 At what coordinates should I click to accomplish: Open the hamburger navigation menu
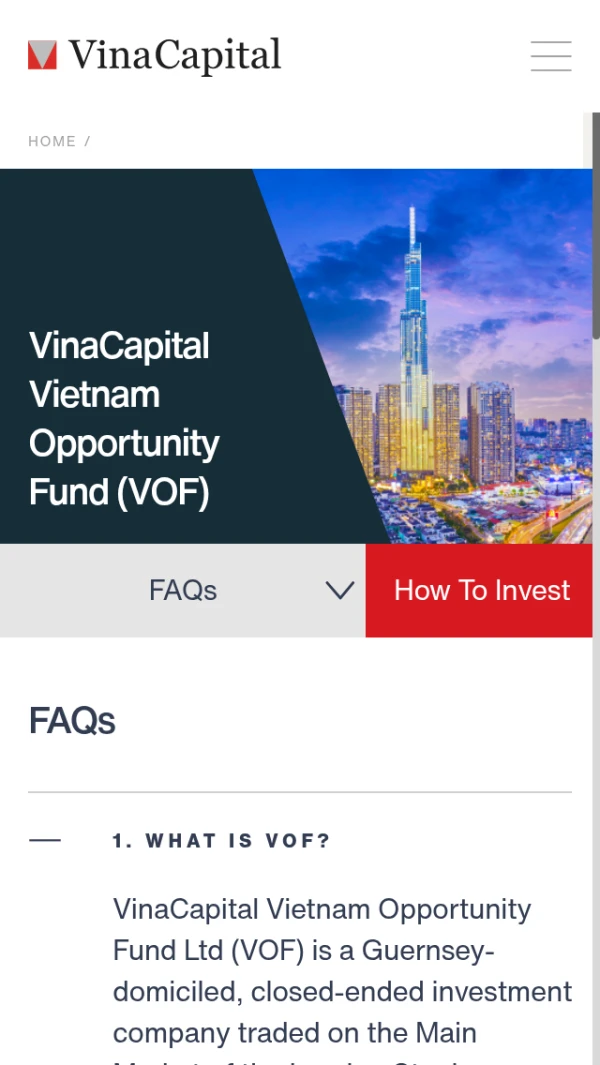(x=550, y=56)
